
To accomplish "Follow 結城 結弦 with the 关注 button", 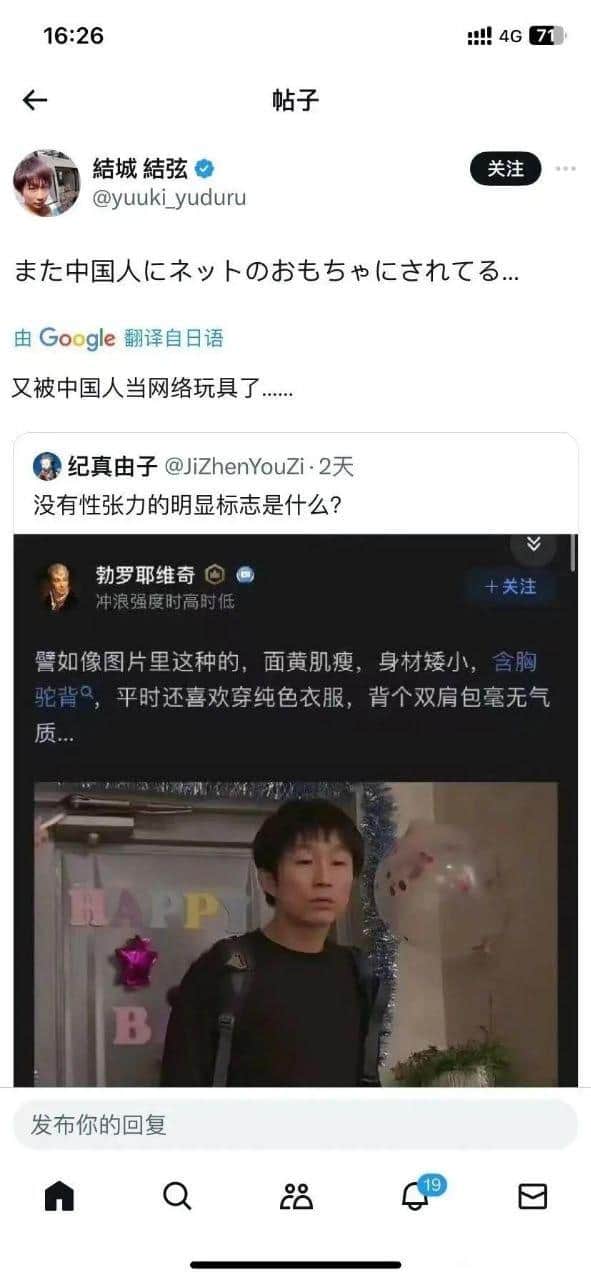I will pos(505,169).
